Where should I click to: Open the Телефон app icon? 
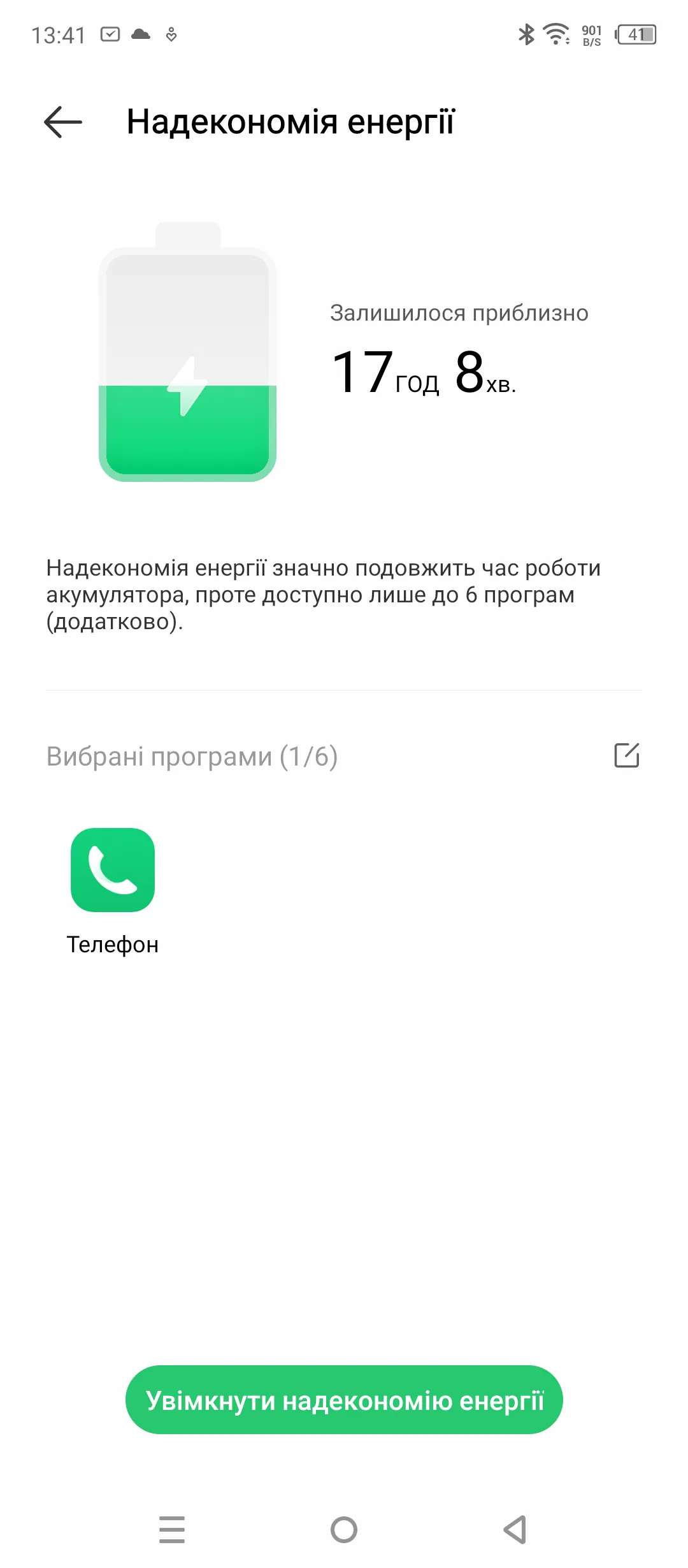coord(113,870)
